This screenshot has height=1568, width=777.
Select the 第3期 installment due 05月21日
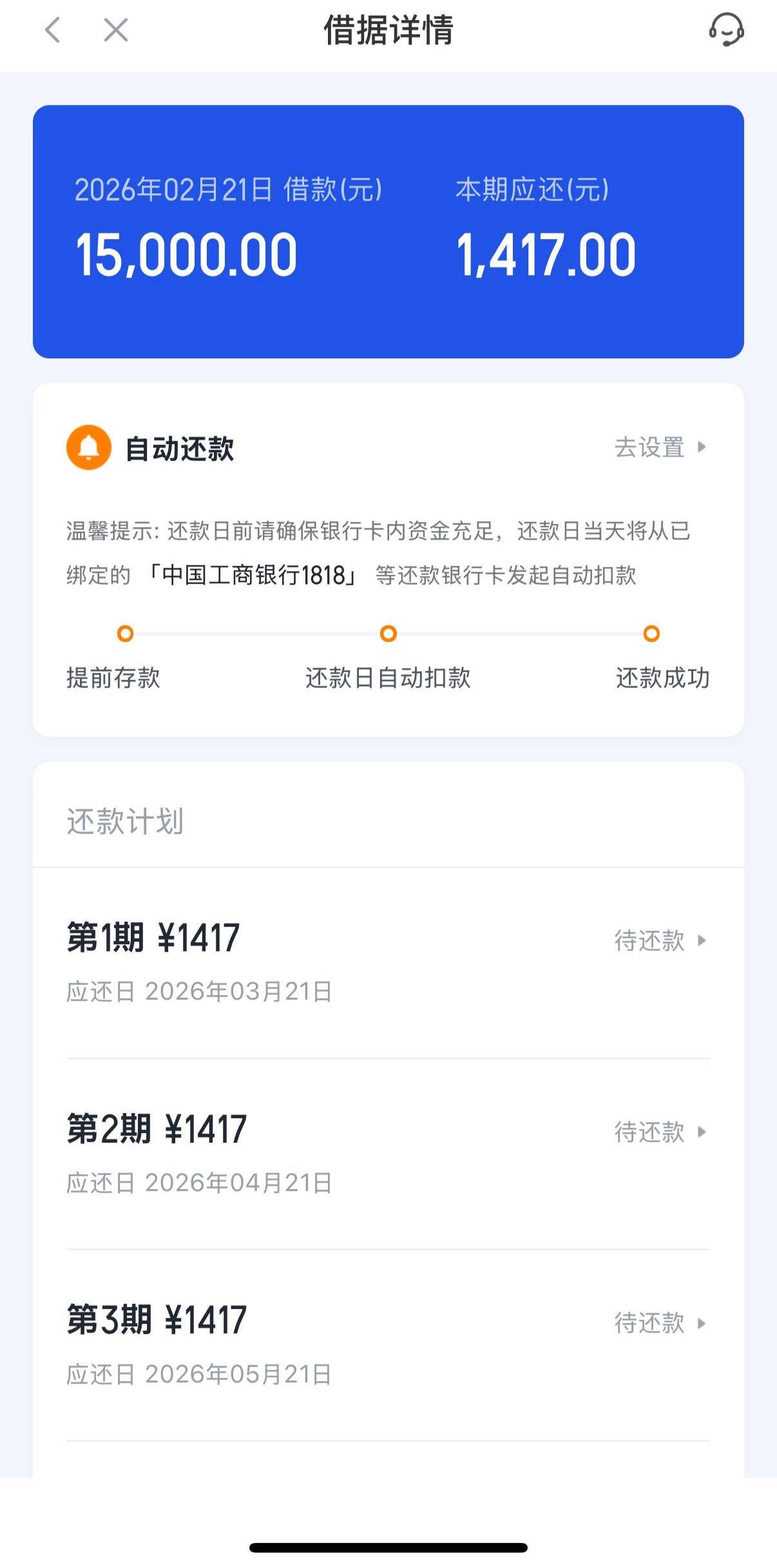point(388,1344)
